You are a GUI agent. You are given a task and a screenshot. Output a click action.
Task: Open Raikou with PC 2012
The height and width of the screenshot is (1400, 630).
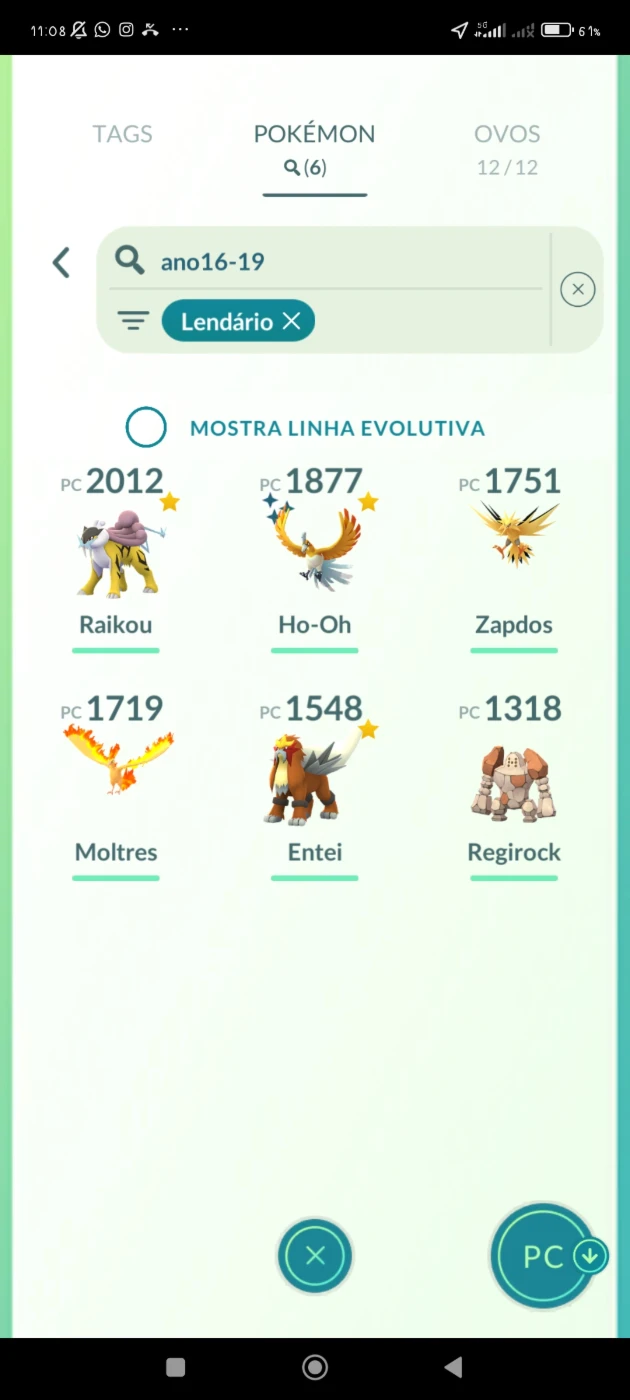tap(116, 560)
